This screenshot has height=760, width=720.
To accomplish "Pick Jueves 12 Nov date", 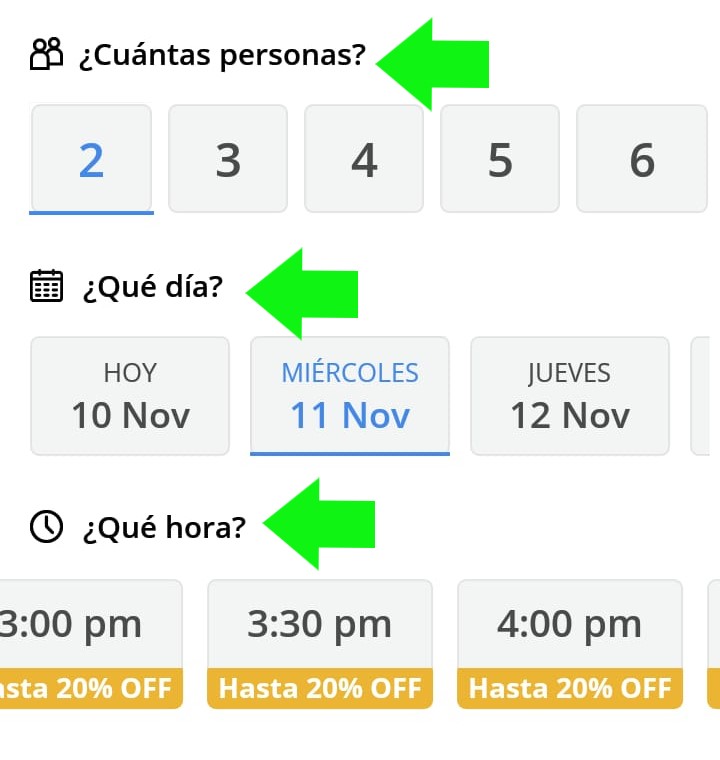I will tap(570, 396).
